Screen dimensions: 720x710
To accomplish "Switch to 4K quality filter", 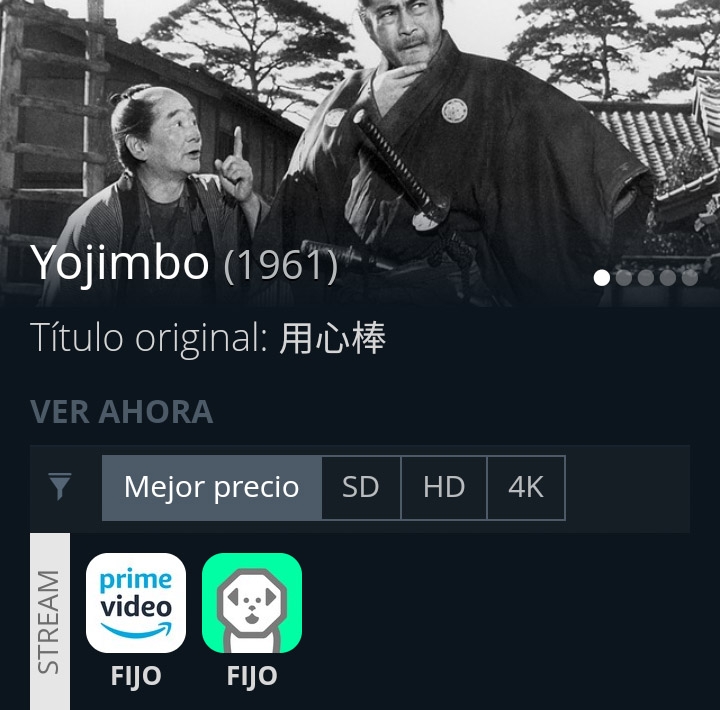I will pyautogui.click(x=526, y=488).
